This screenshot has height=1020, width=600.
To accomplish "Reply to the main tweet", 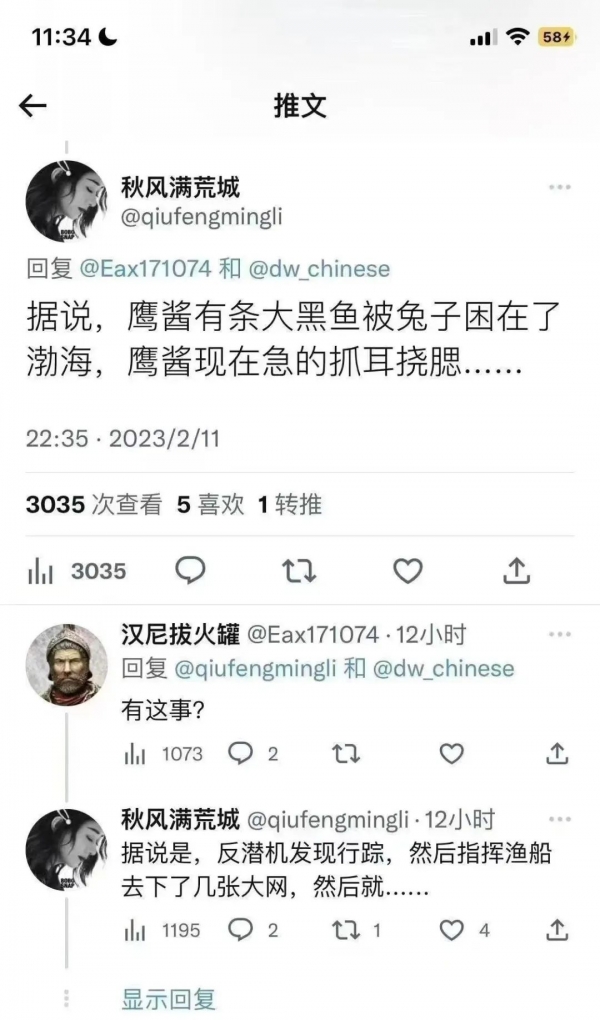I will 190,570.
